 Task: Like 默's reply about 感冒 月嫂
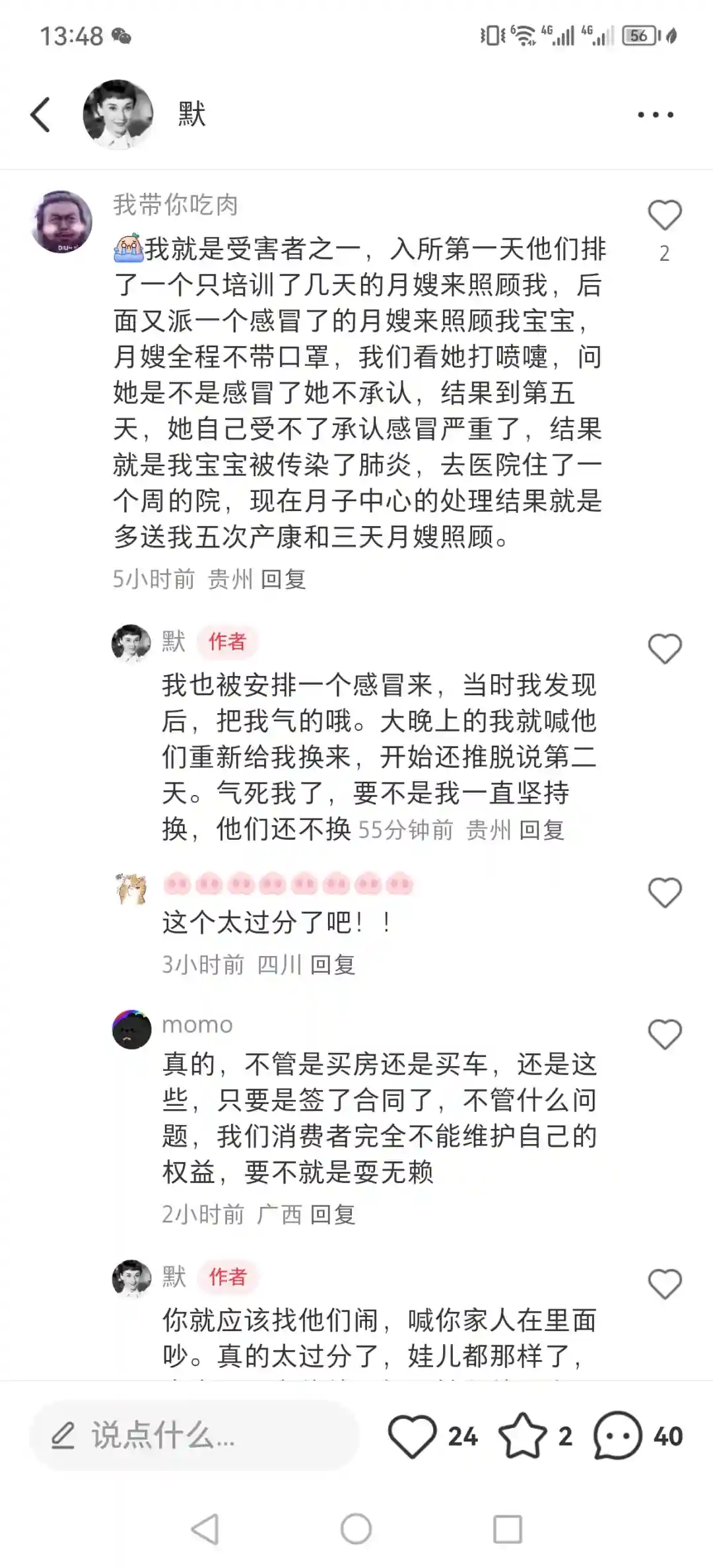664,648
